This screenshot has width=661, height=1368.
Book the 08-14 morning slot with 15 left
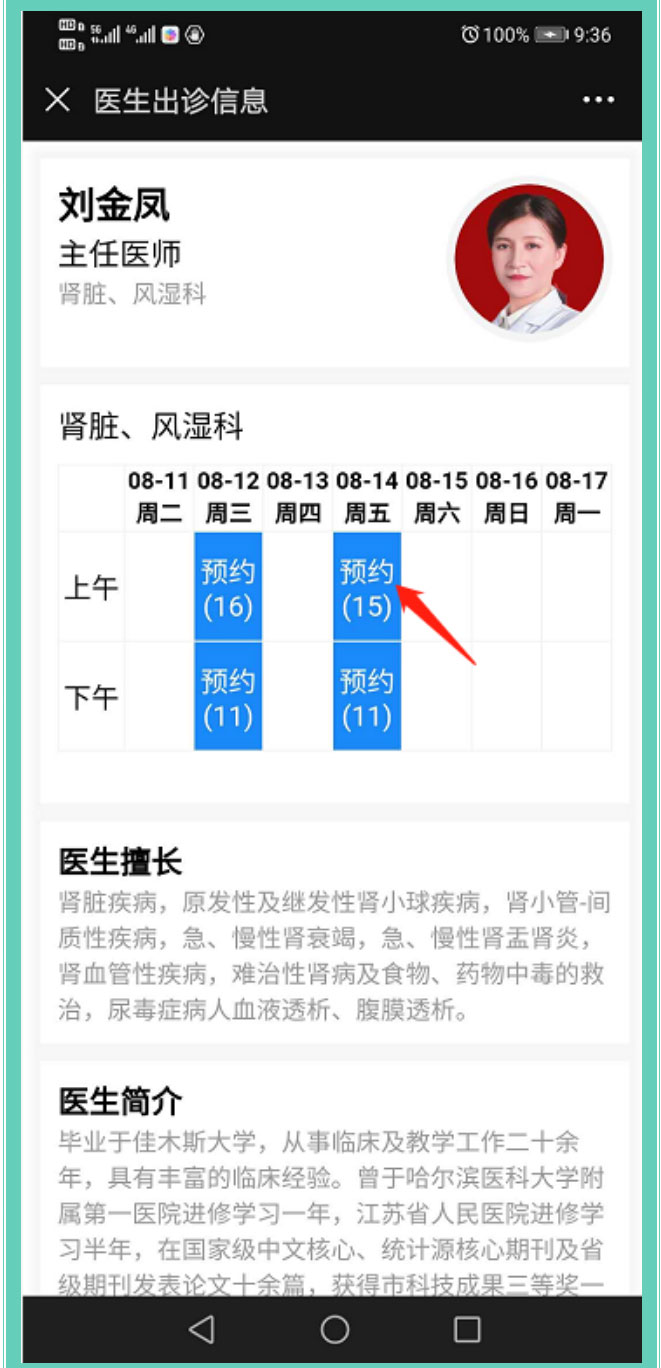point(367,587)
